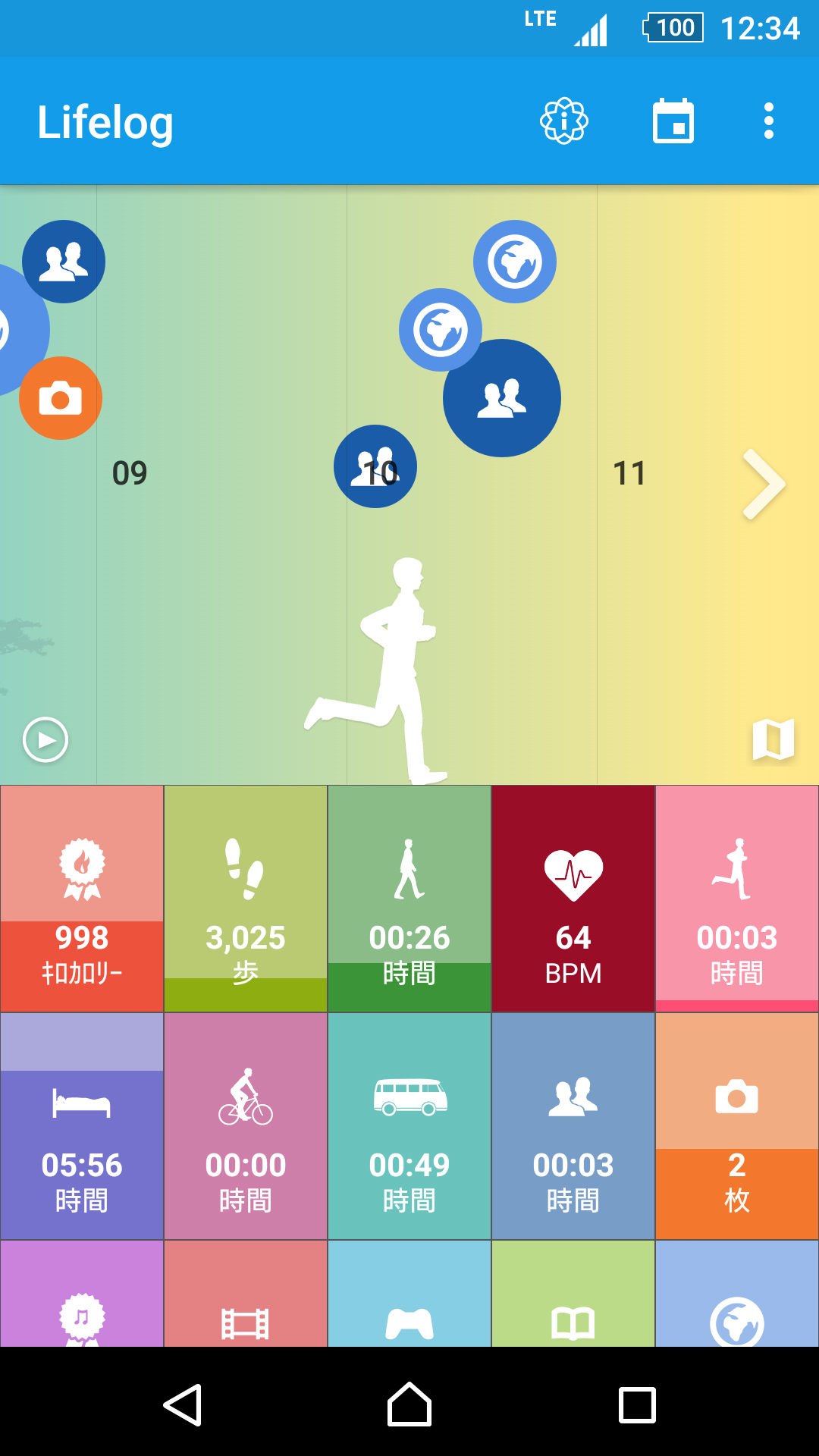Tap the orange camera bubble on timeline
Viewport: 819px width, 1456px height.
pos(61,398)
